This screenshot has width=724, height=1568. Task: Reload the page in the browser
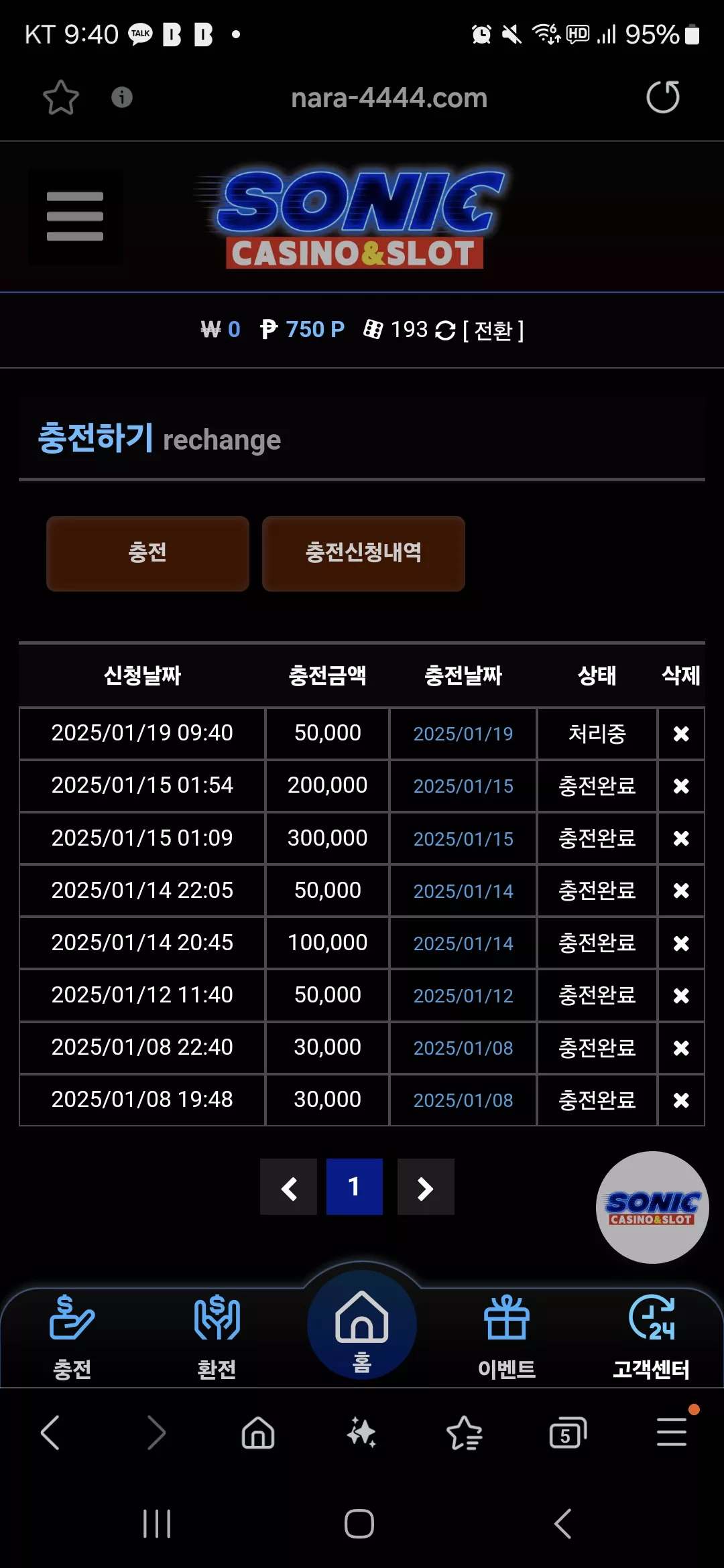[x=662, y=97]
